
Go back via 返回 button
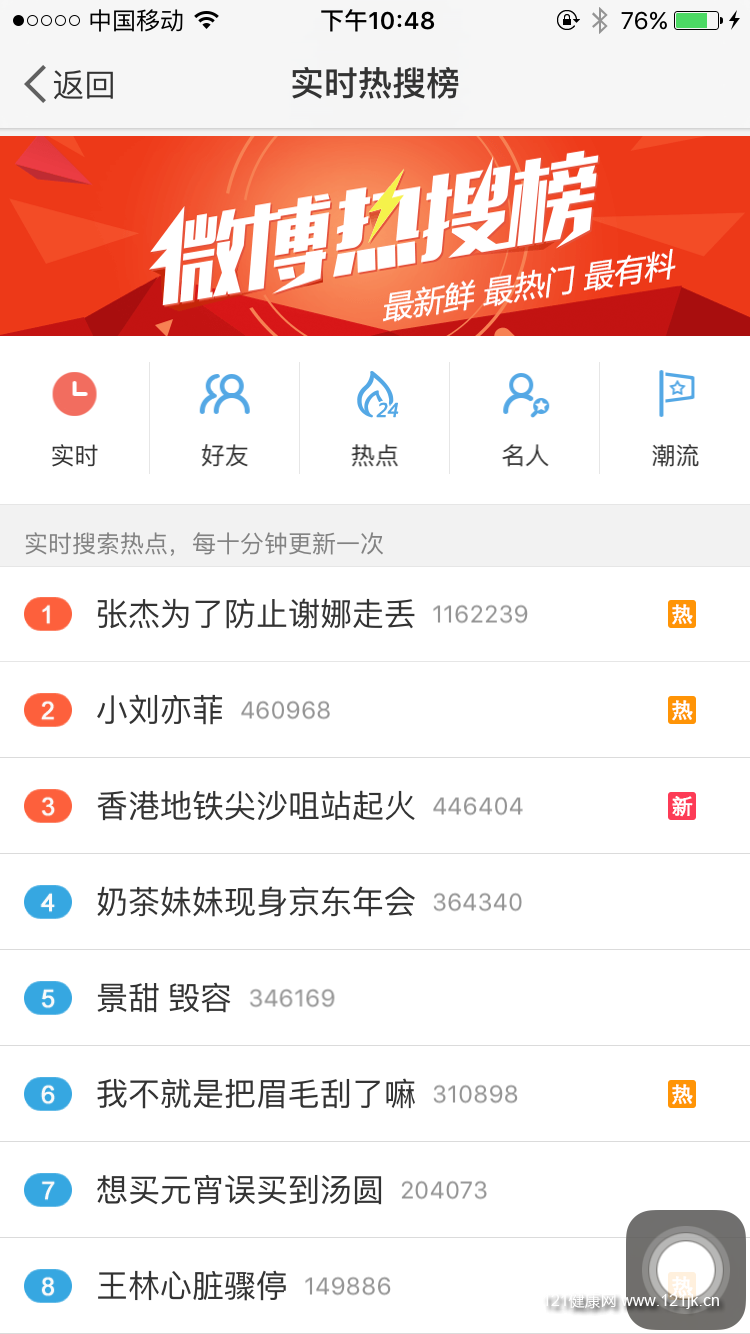pyautogui.click(x=70, y=85)
